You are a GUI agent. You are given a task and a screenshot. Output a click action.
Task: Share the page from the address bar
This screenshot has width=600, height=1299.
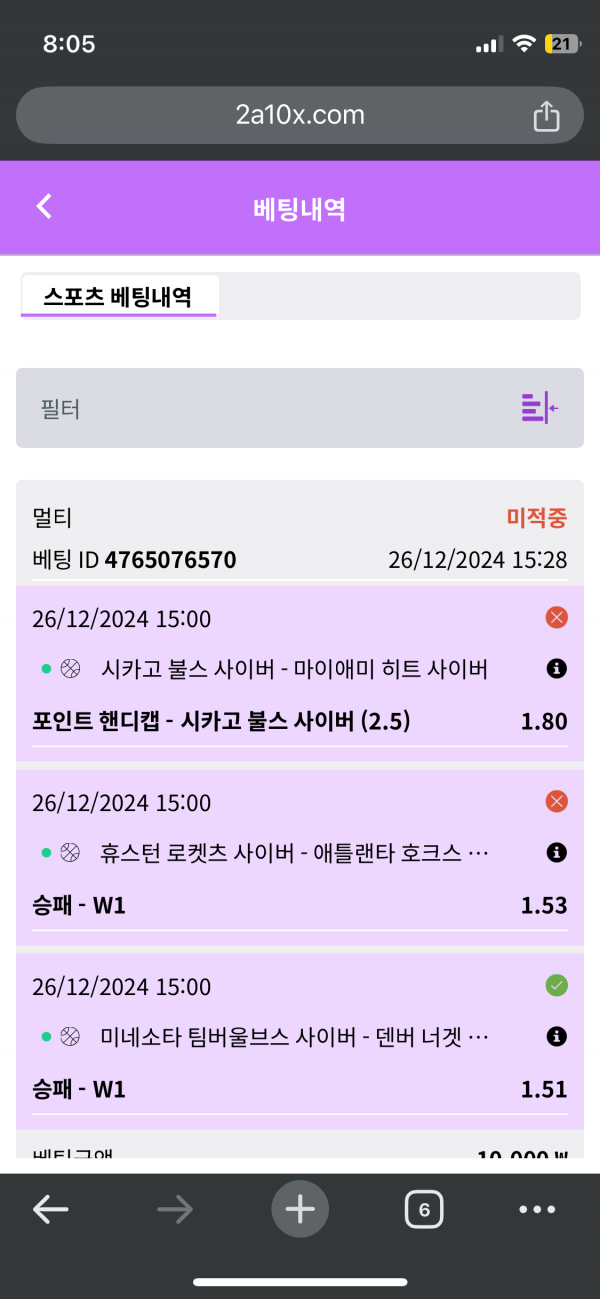(546, 116)
